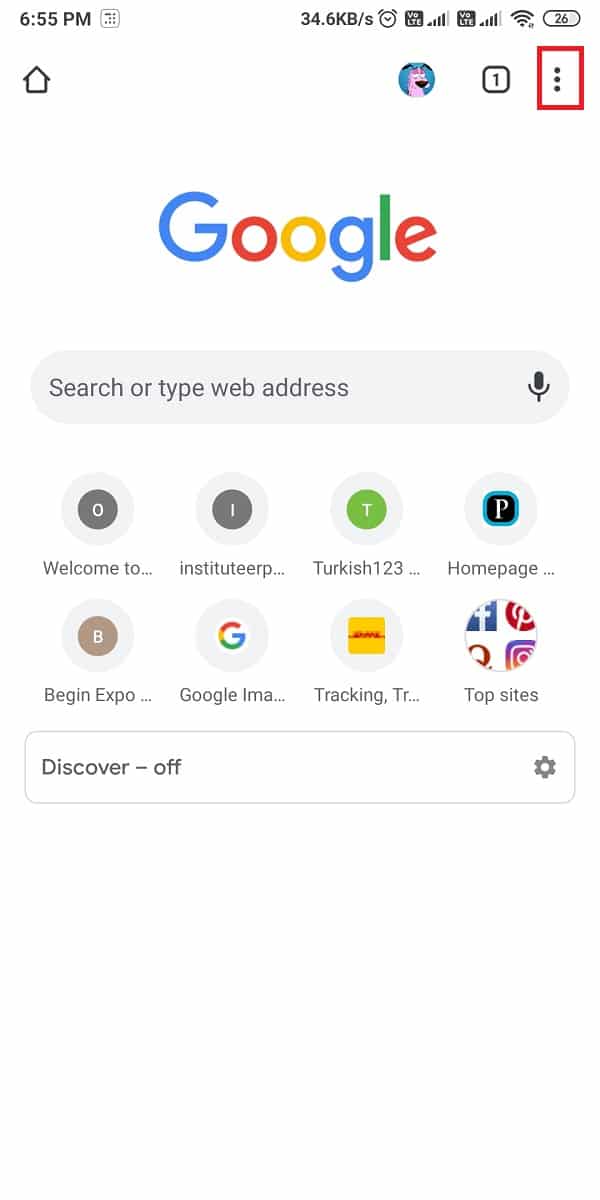
Task: Open the Tracking DHL shortcut
Action: coord(366,651)
